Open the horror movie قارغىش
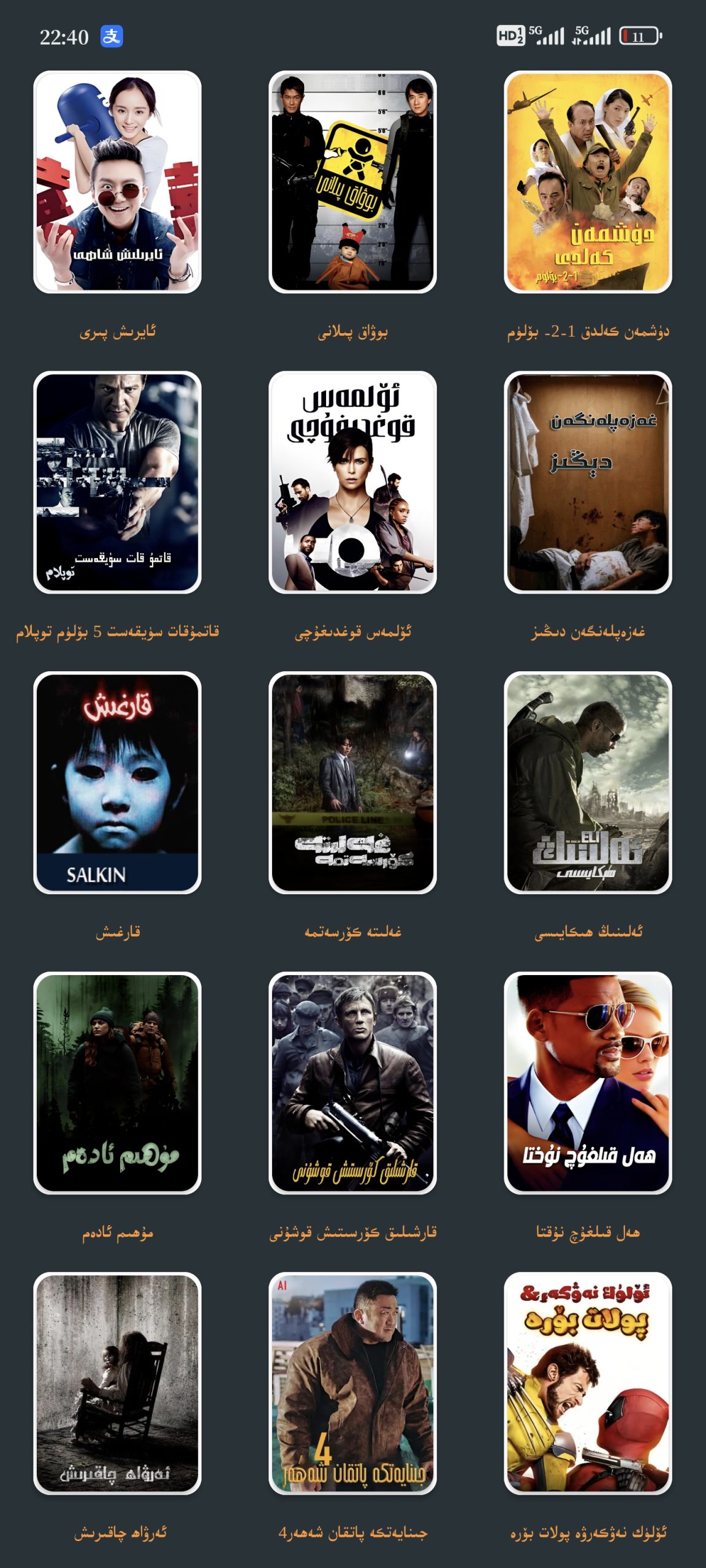706x1568 pixels. click(x=117, y=782)
